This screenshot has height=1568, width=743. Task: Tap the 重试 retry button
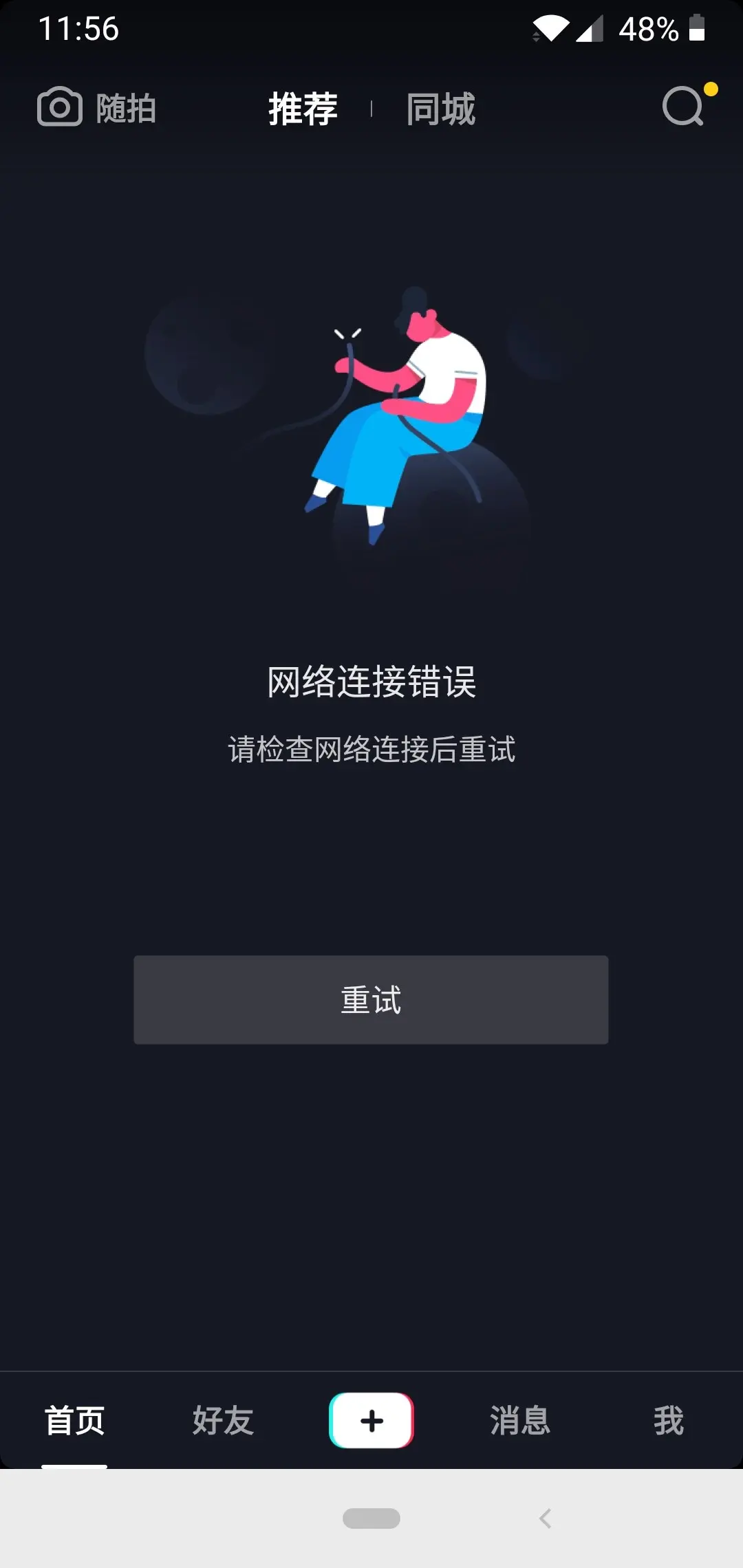coord(371,999)
